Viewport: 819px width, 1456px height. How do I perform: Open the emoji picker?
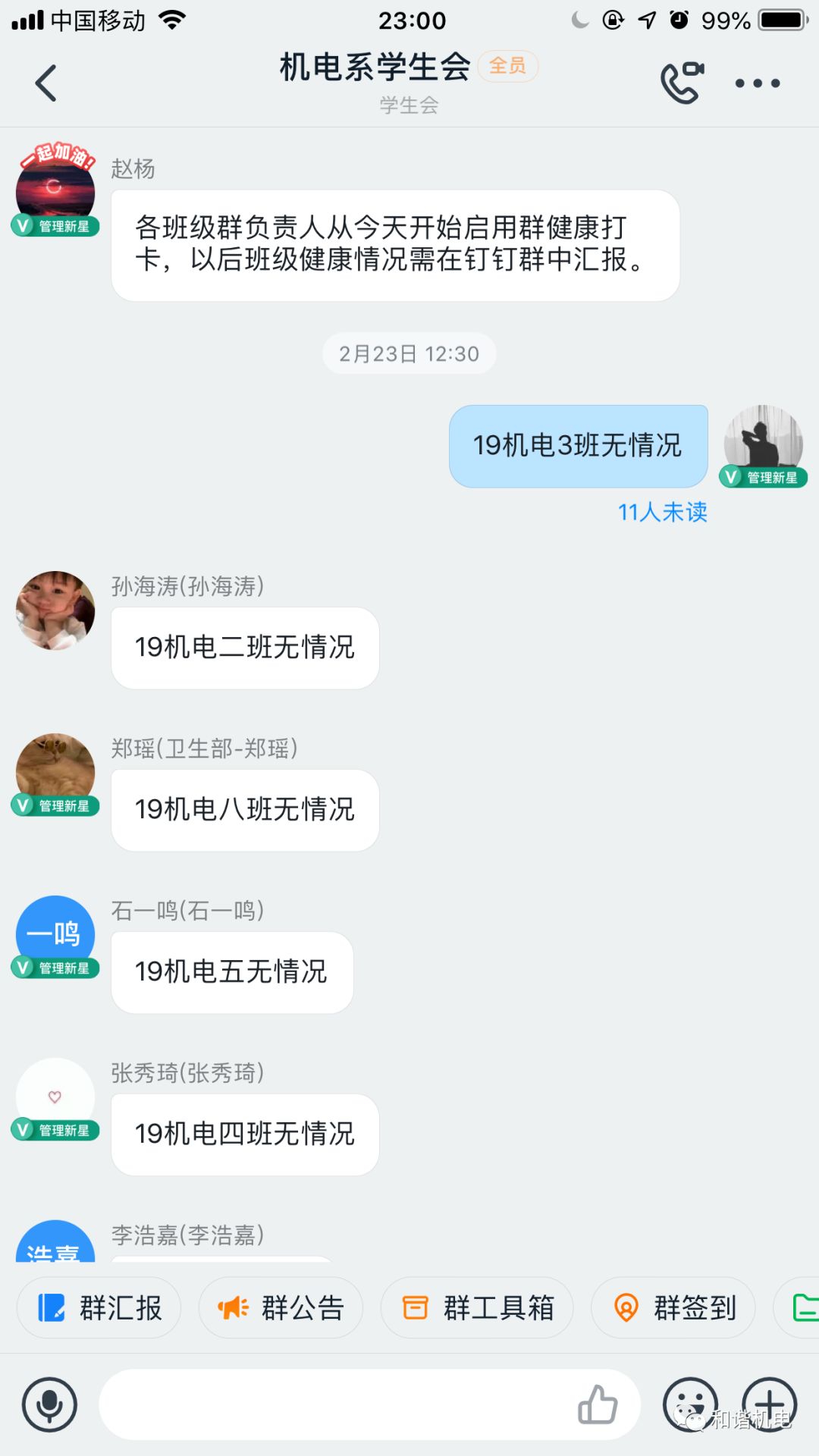tap(689, 1404)
